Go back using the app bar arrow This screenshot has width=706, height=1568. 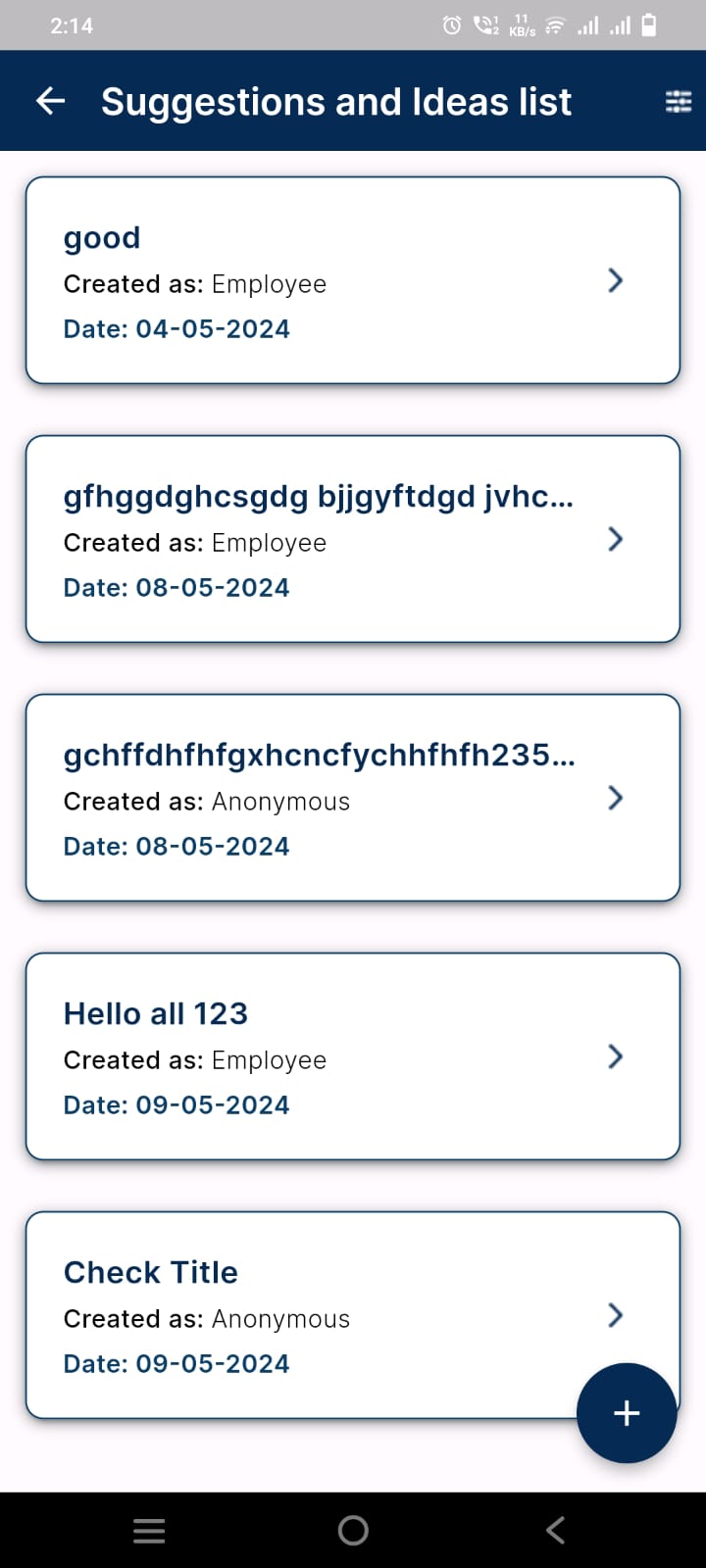50,101
